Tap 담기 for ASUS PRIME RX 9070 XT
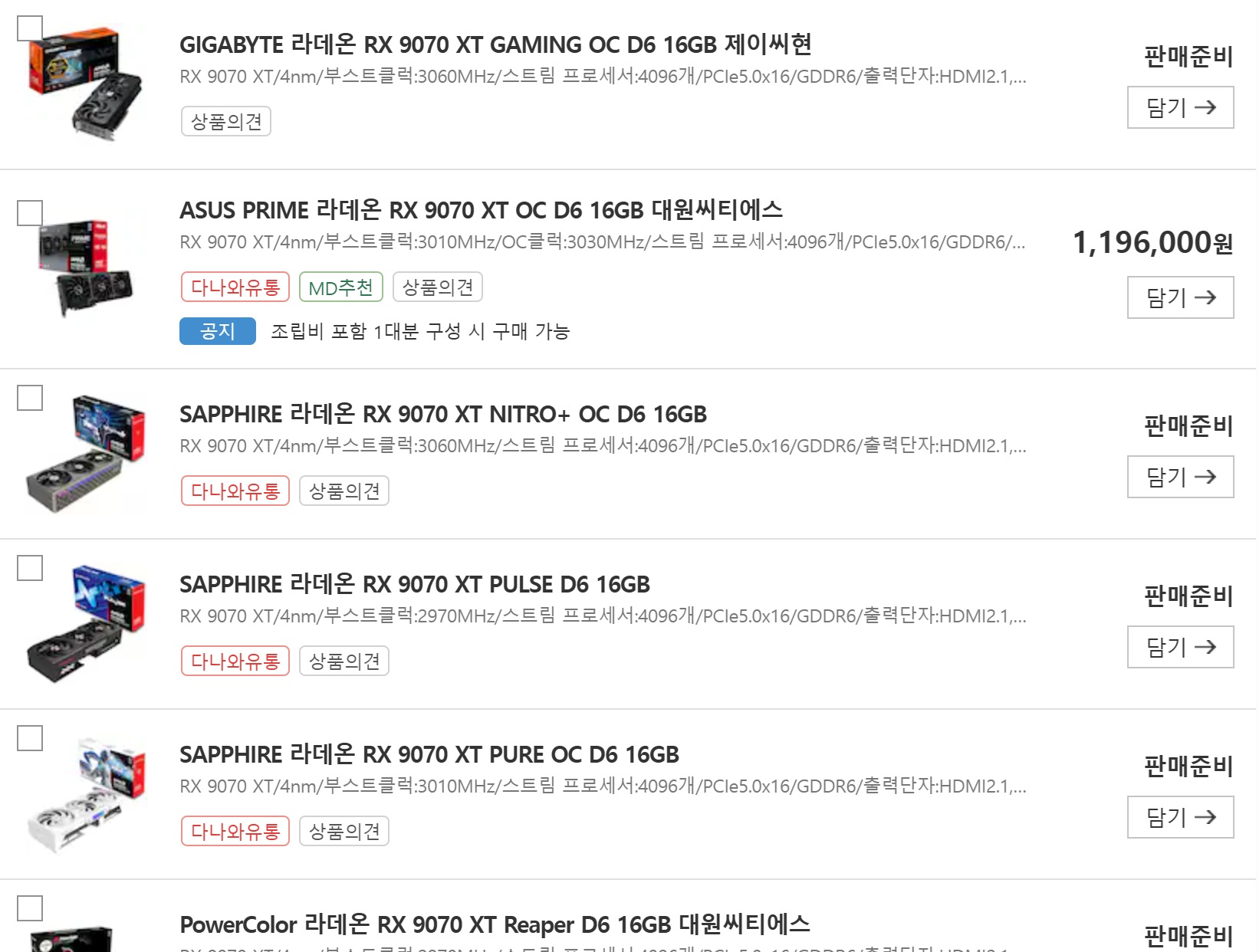 click(x=1180, y=297)
